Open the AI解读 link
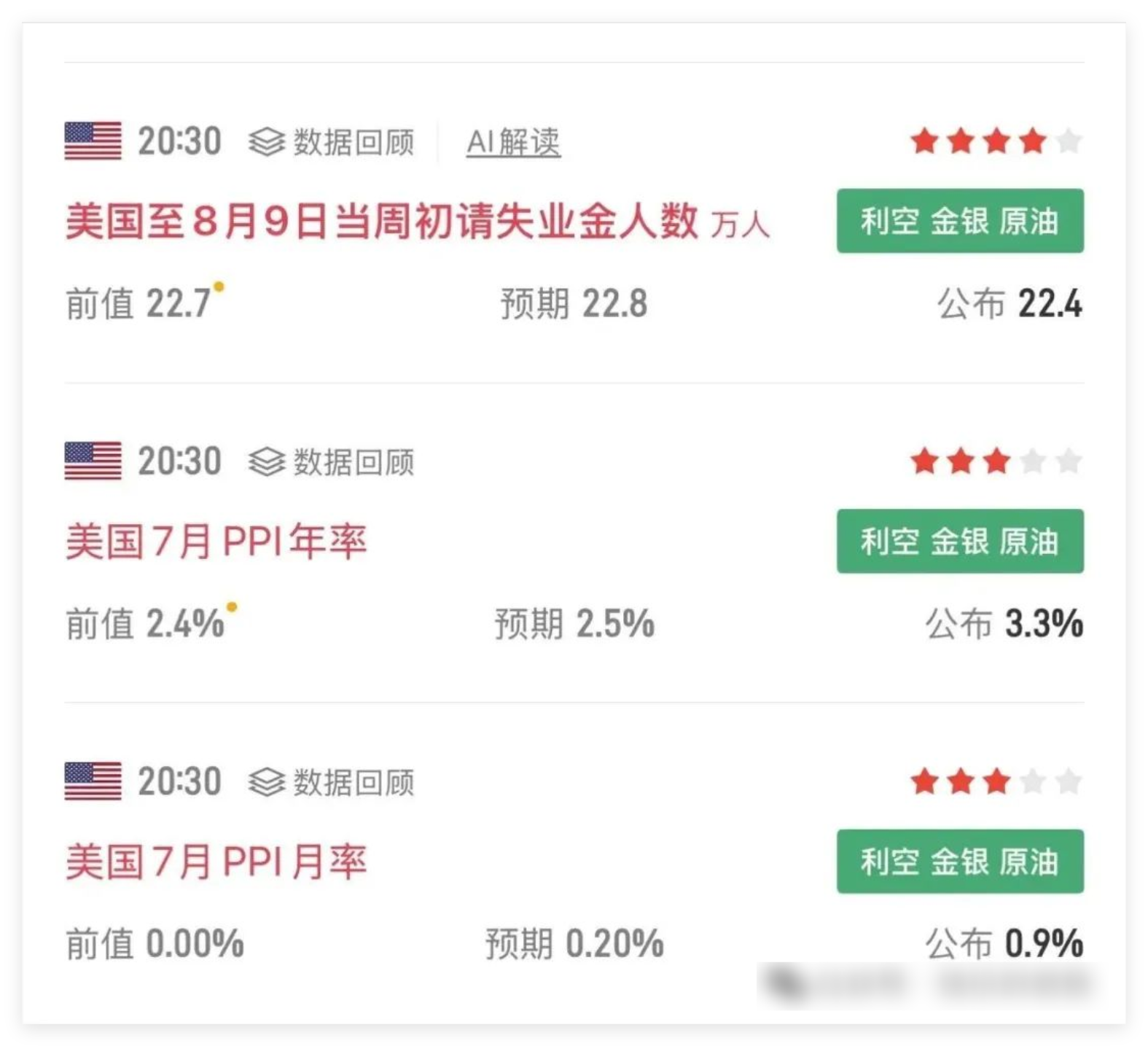The image size is (1148, 1046). (x=513, y=141)
